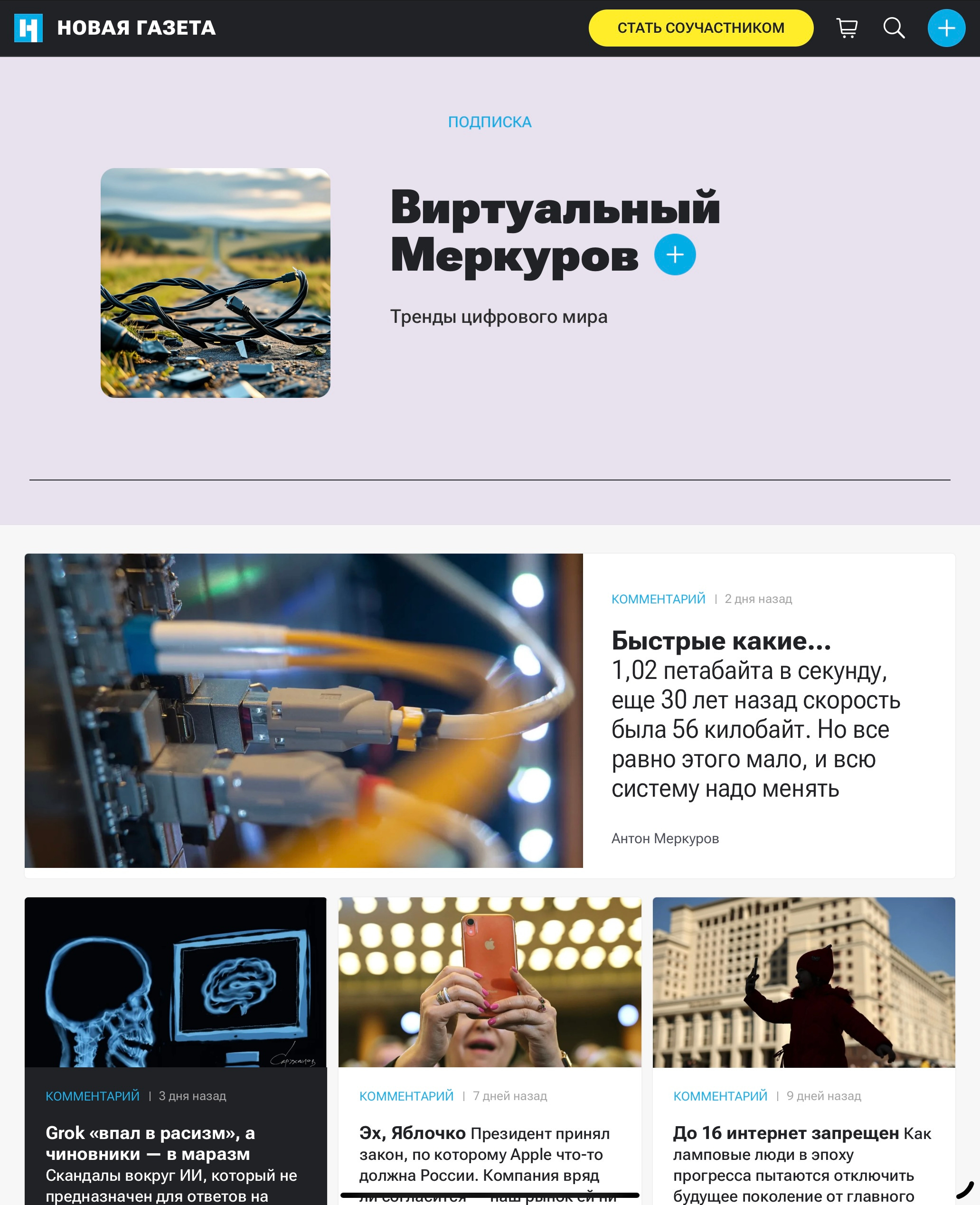Open the Новая Газета home logo

tap(114, 28)
